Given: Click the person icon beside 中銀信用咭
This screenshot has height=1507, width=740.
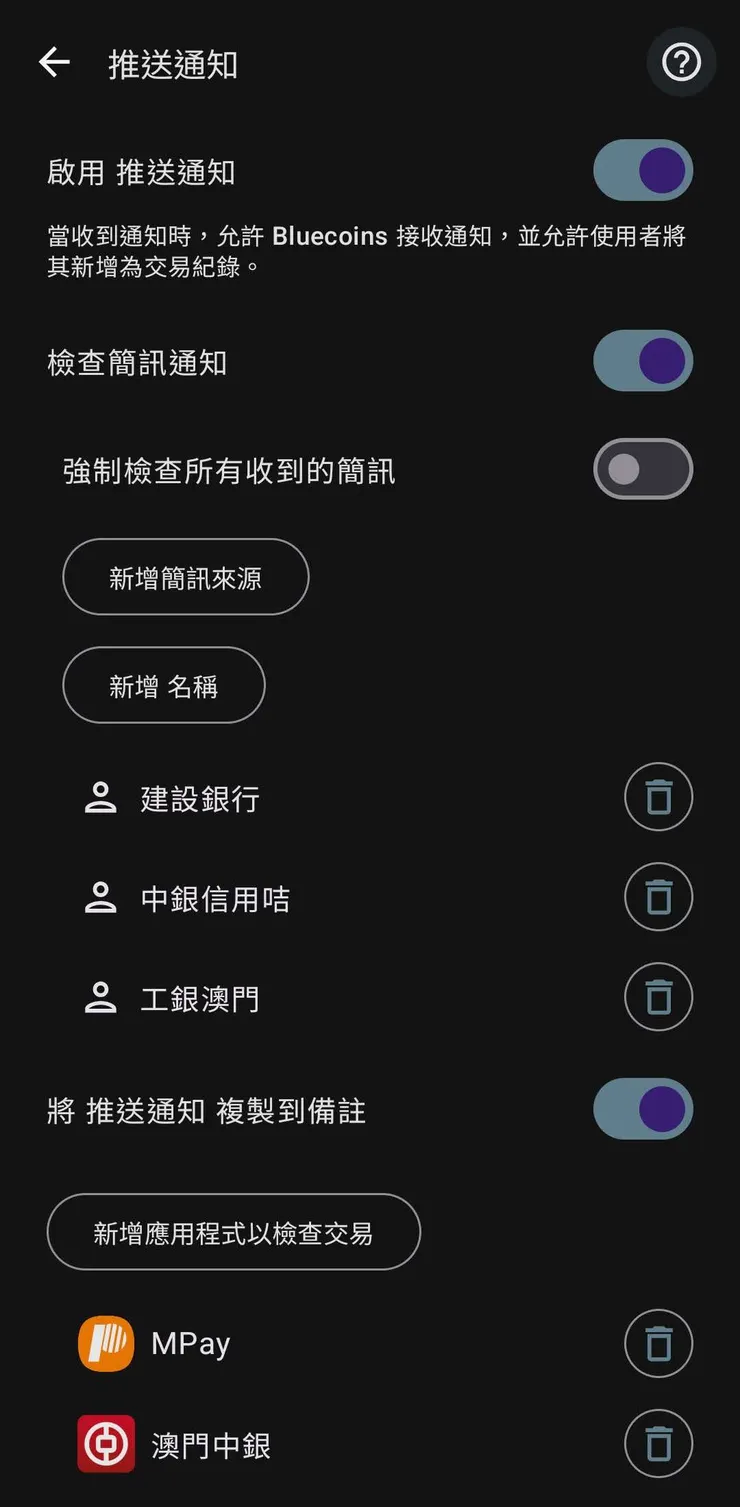Looking at the screenshot, I should click(100, 897).
